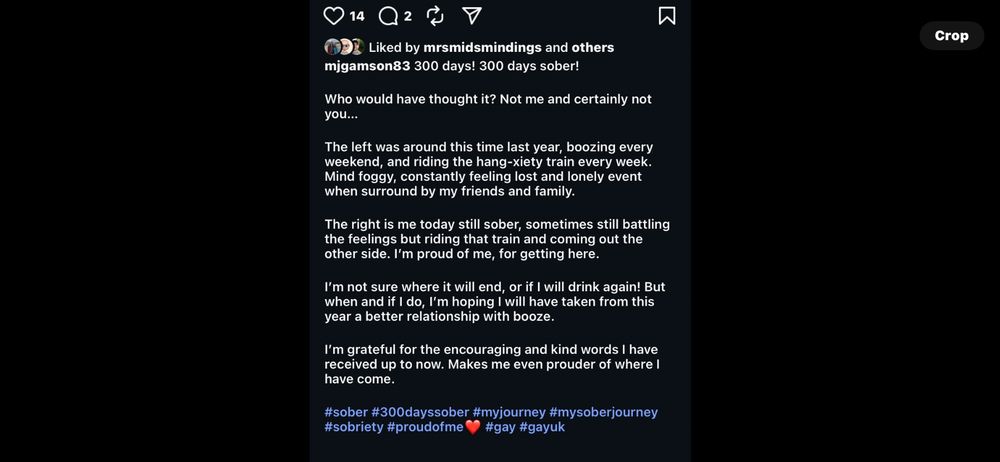Tap the Crop button
Image resolution: width=1000 pixels, height=462 pixels.
click(951, 35)
